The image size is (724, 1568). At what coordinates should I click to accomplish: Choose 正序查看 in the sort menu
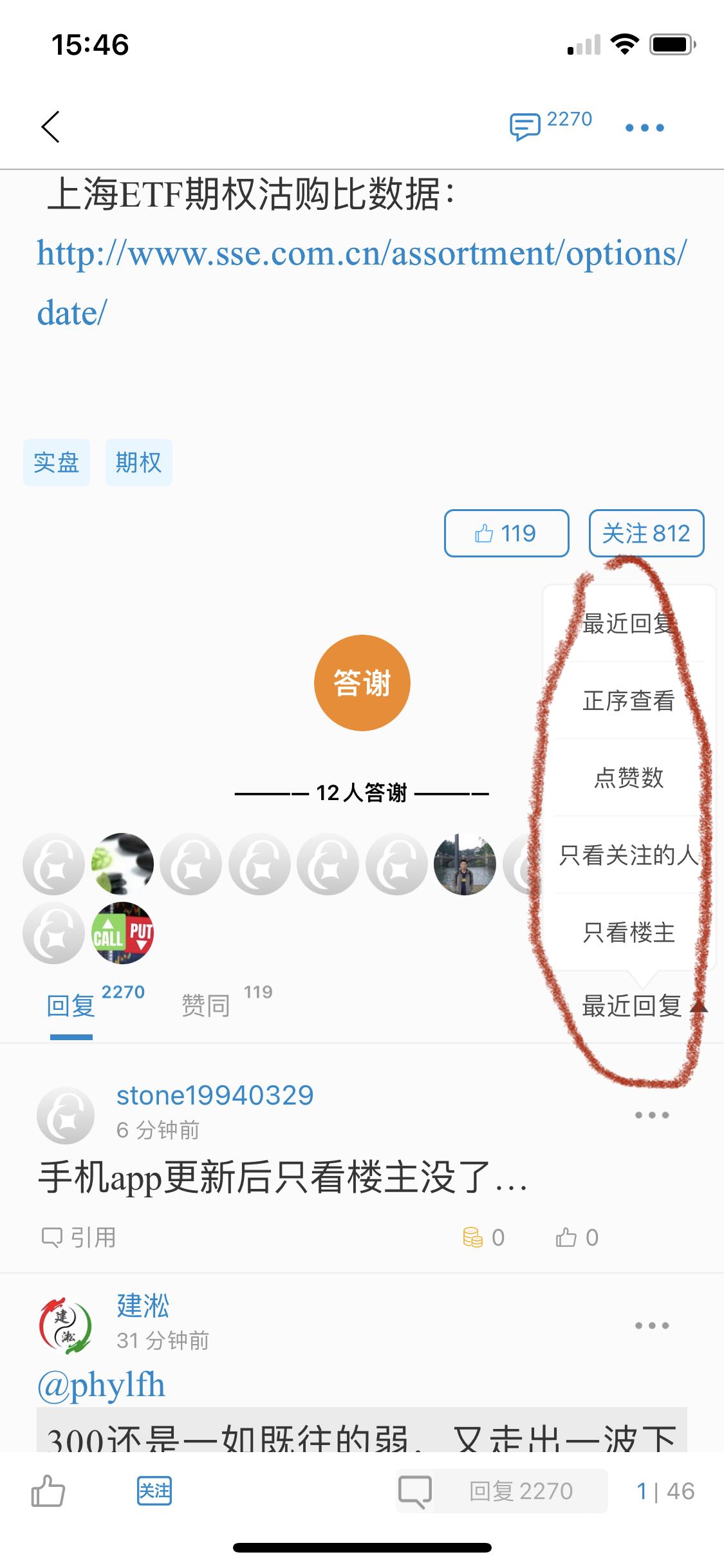click(629, 700)
